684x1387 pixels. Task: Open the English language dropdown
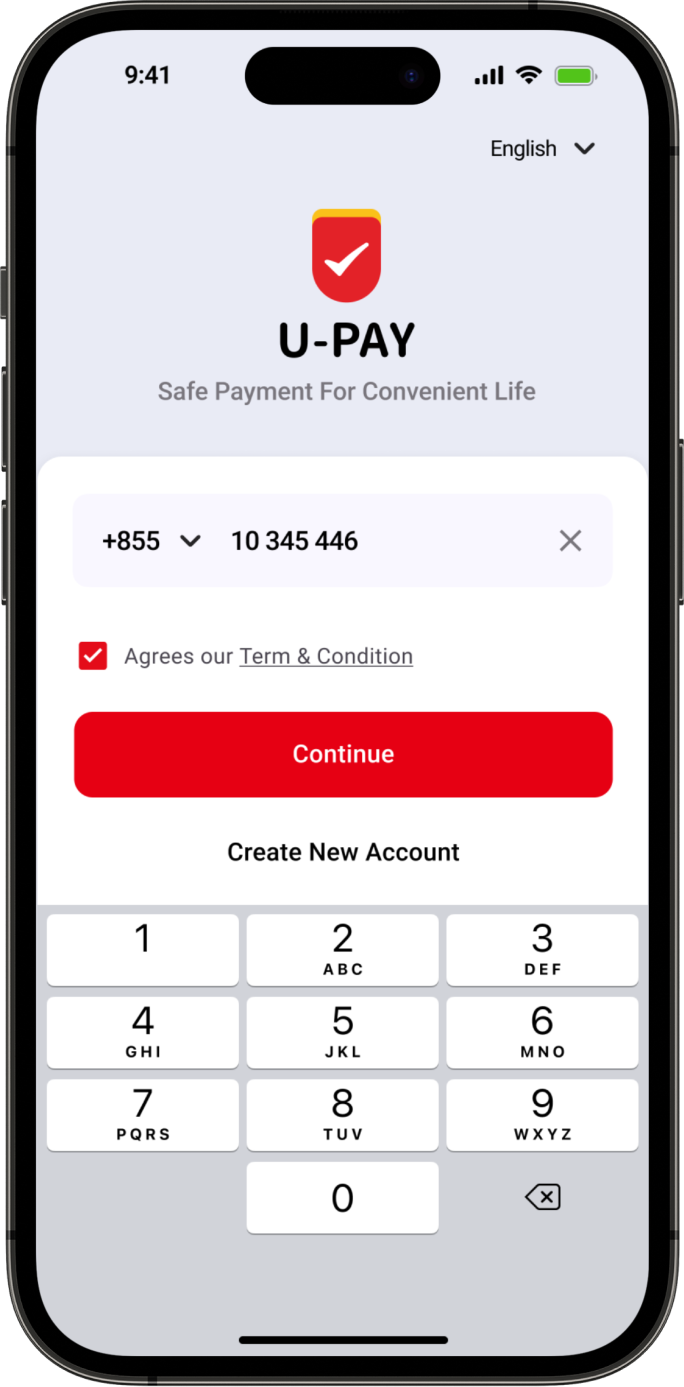pos(542,149)
